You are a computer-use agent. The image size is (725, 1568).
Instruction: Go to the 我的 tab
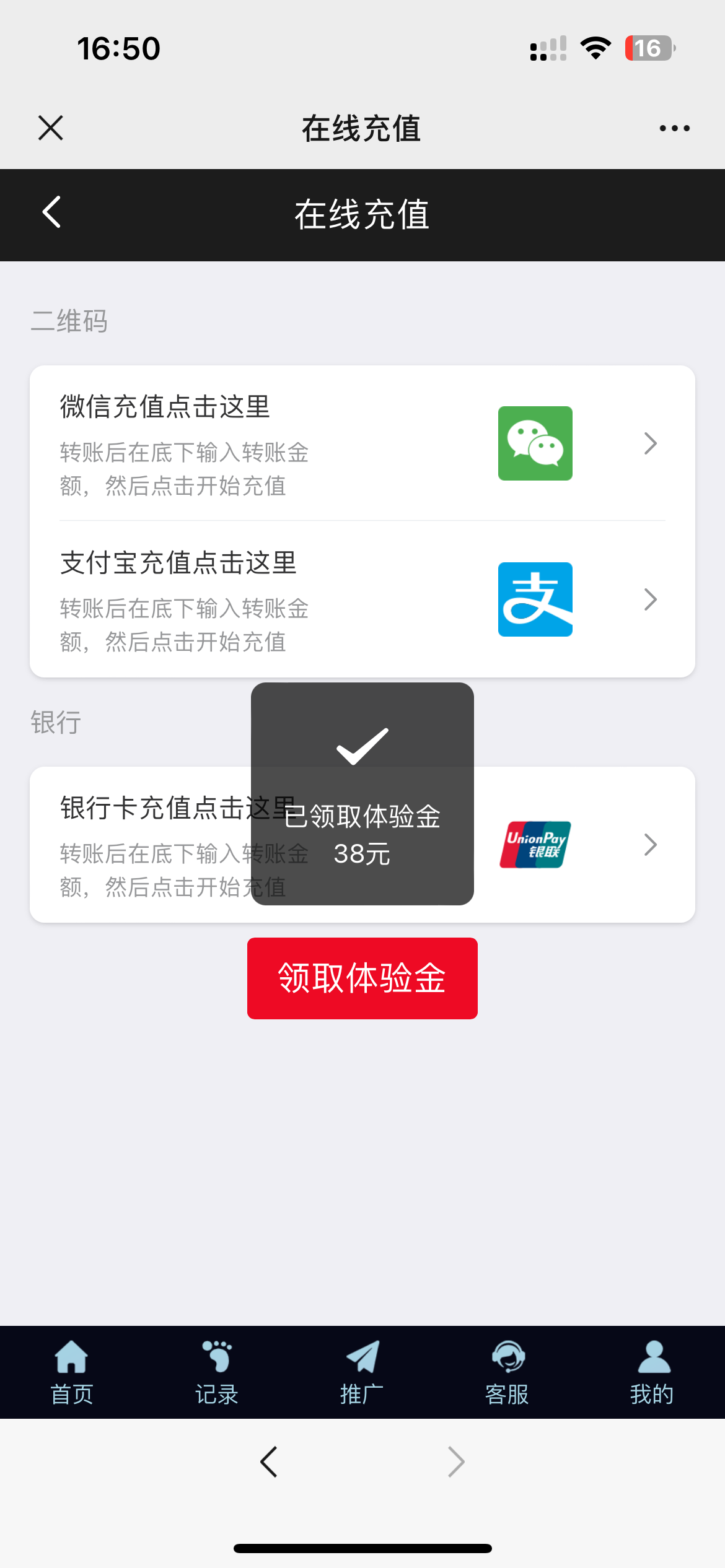pyautogui.click(x=652, y=1373)
